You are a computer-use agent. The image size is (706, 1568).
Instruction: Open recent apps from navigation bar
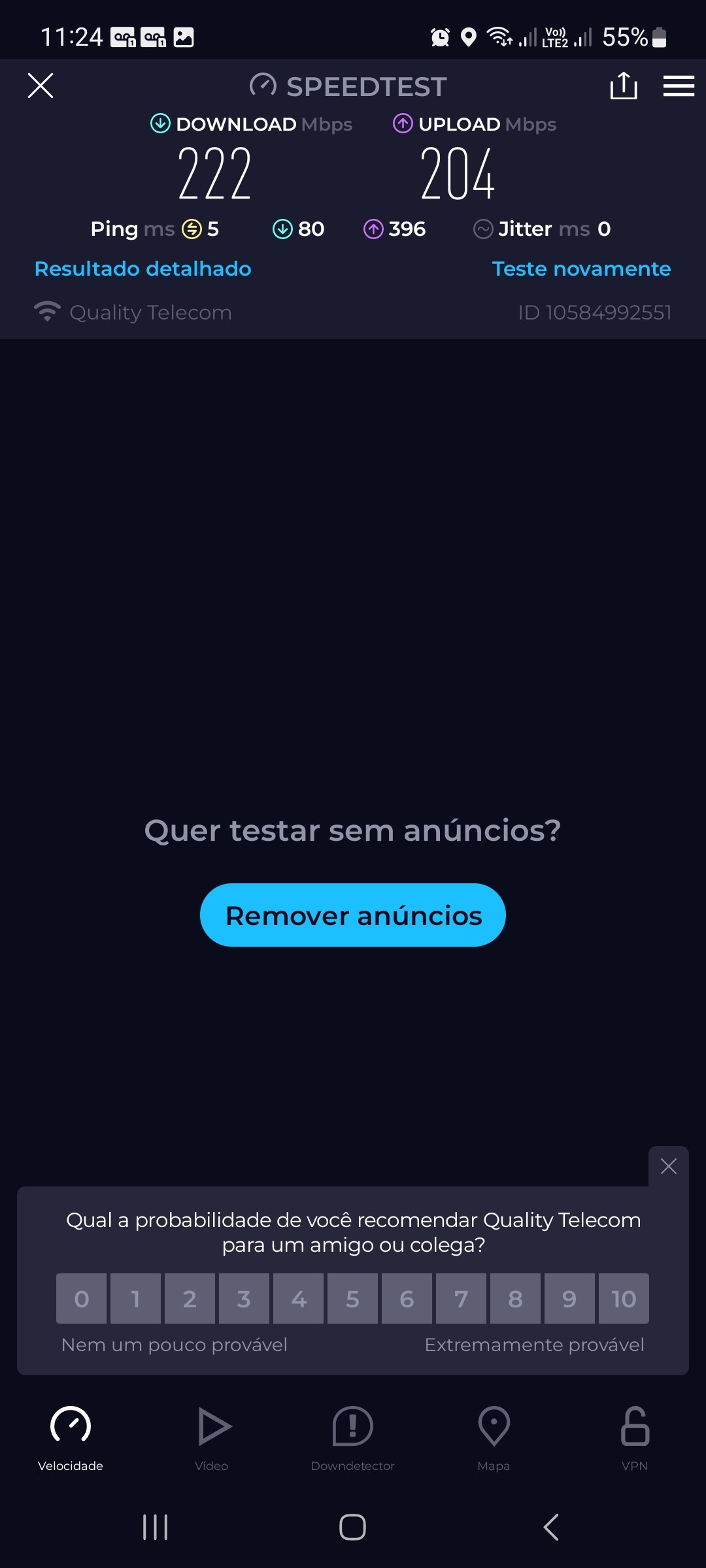point(156,1527)
